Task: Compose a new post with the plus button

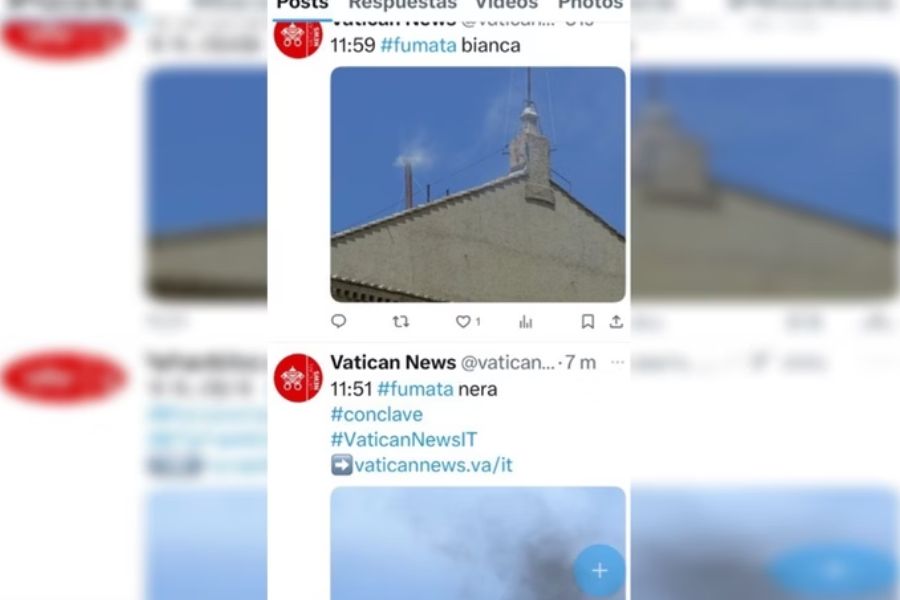Action: pyautogui.click(x=599, y=570)
